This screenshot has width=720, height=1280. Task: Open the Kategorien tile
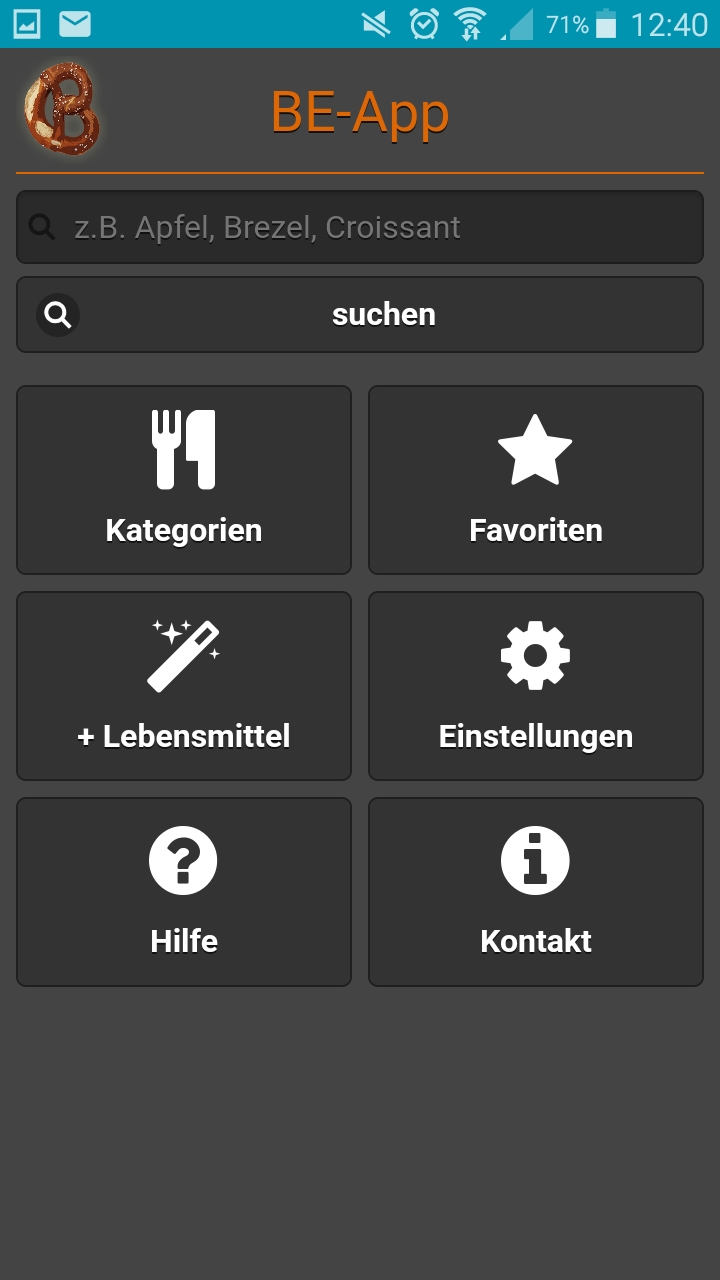click(x=184, y=480)
